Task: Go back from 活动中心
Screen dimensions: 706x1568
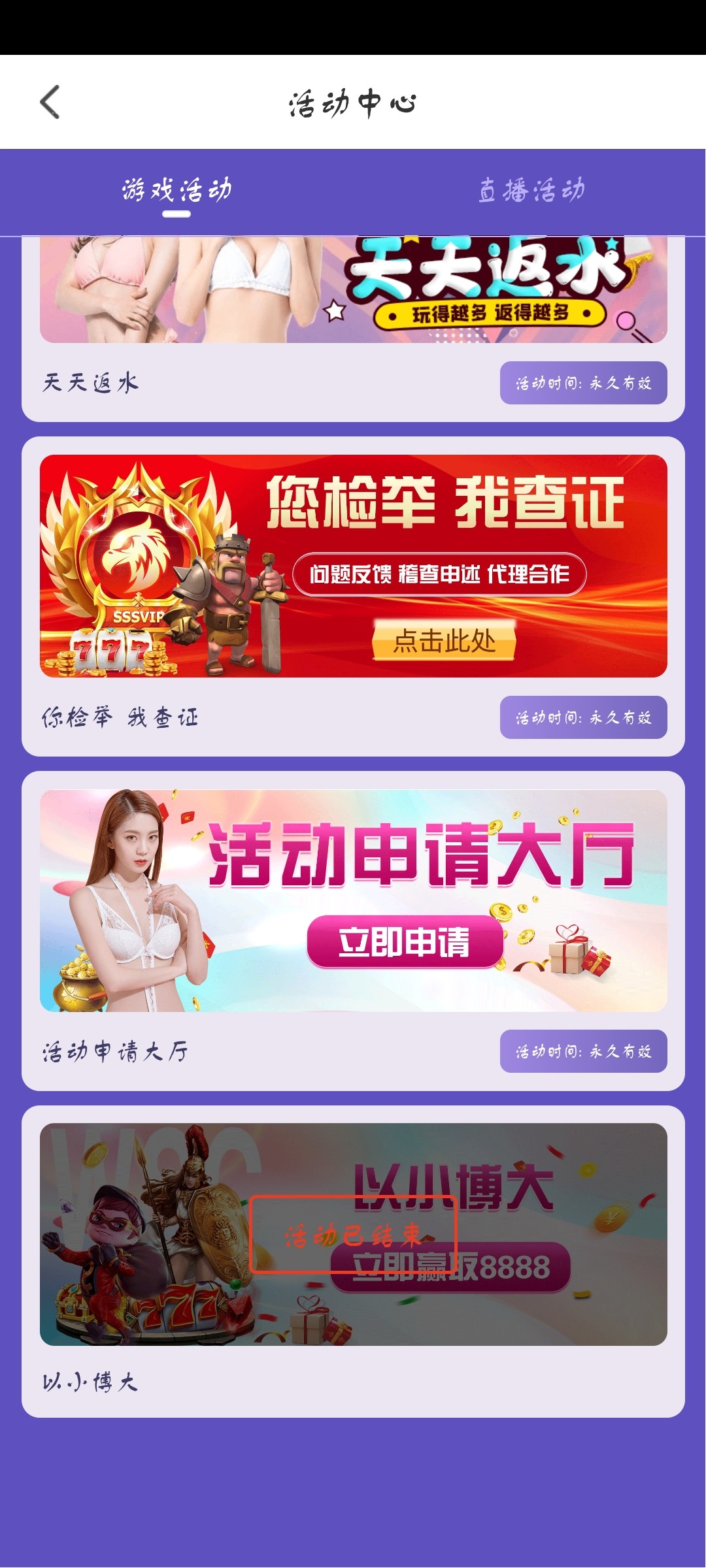Action: [x=50, y=102]
